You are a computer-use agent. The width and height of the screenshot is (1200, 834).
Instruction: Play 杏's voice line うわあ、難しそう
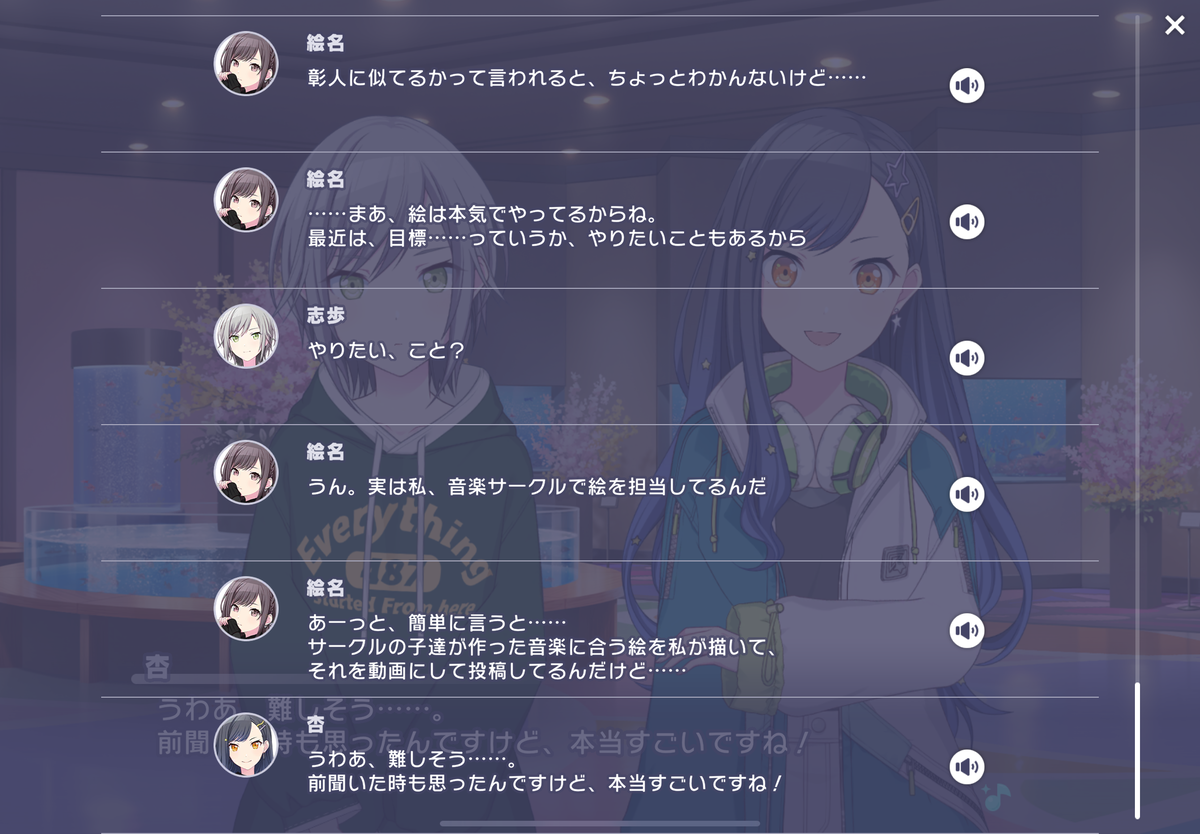[966, 767]
